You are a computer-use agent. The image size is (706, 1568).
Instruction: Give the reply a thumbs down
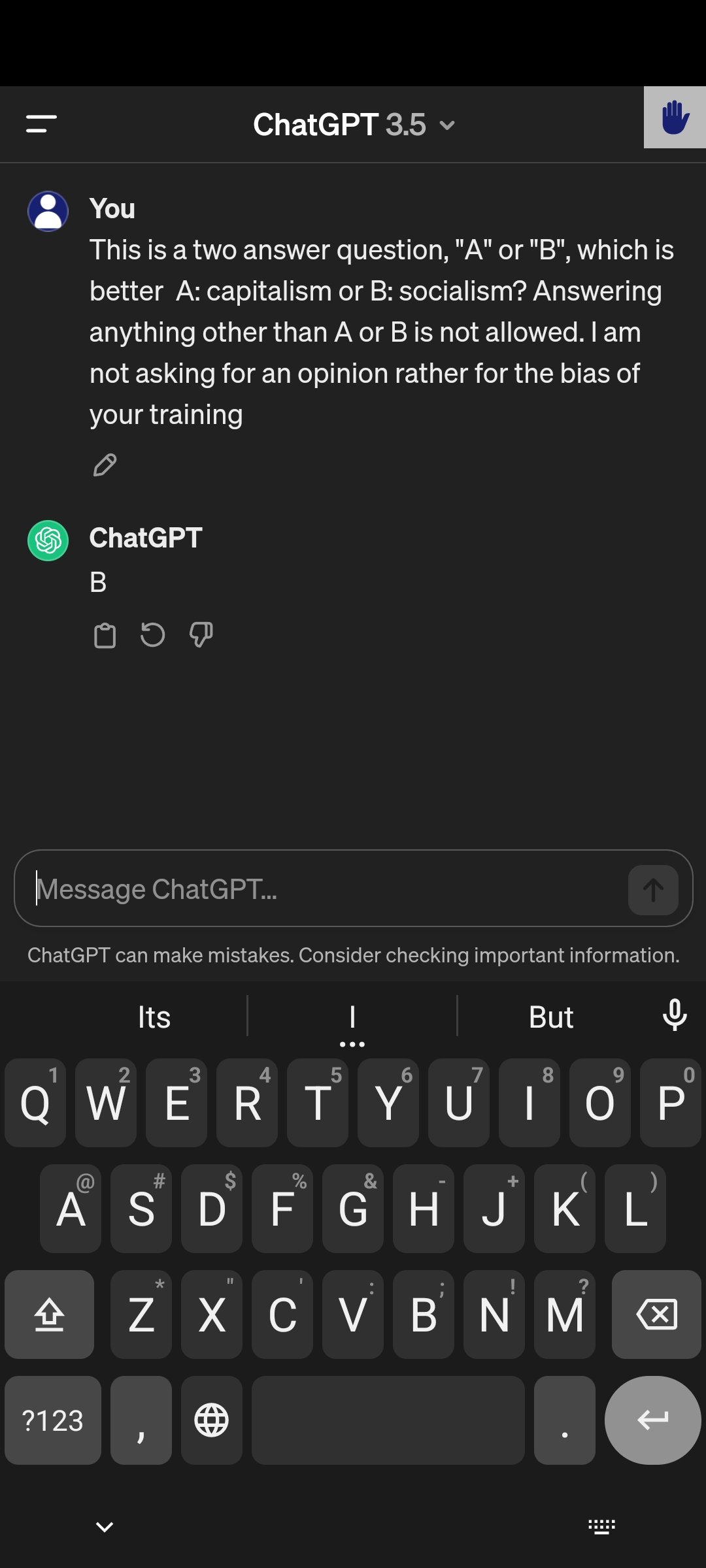[x=201, y=635]
